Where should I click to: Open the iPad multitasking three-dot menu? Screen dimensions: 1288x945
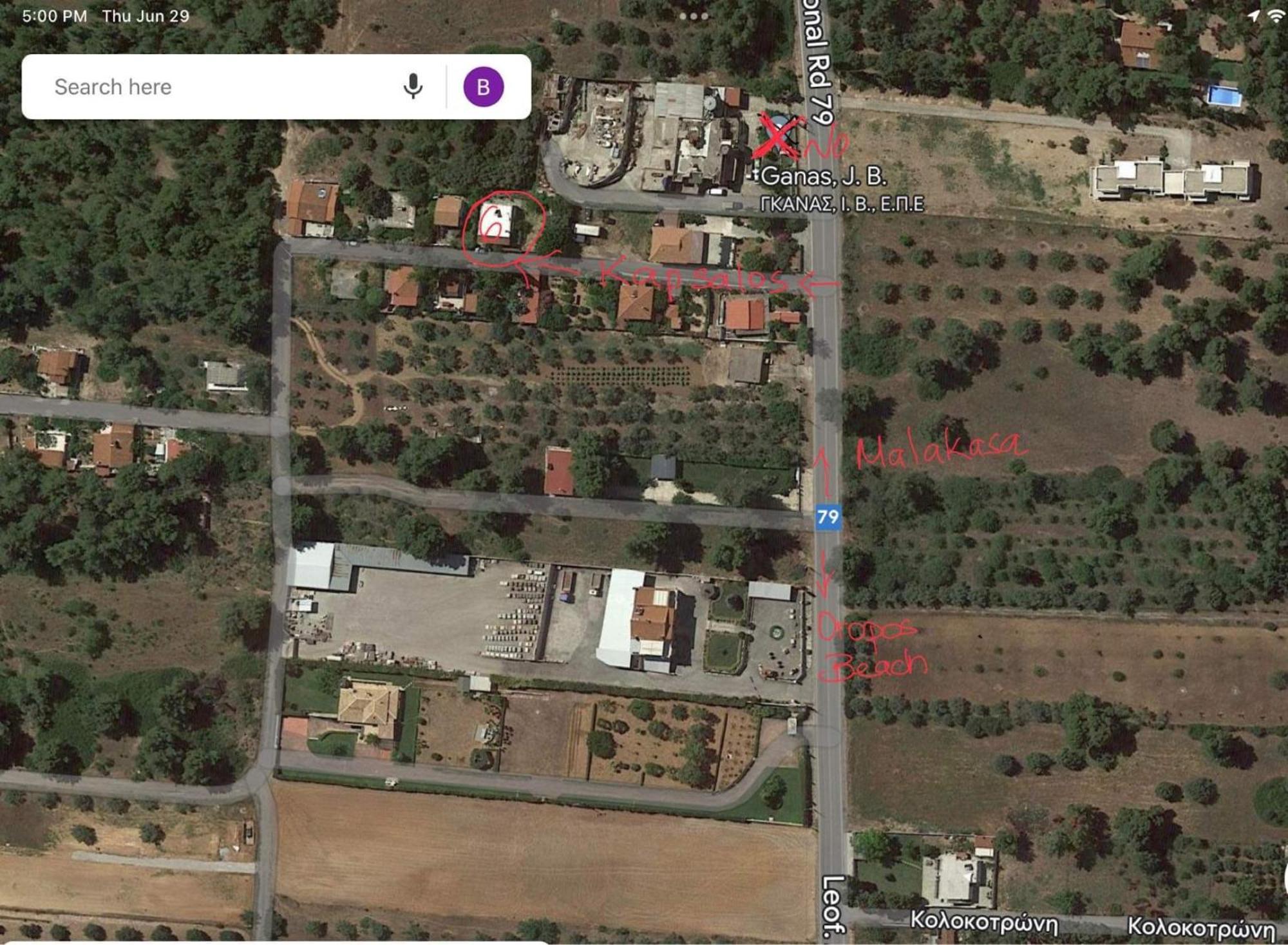tap(694, 16)
